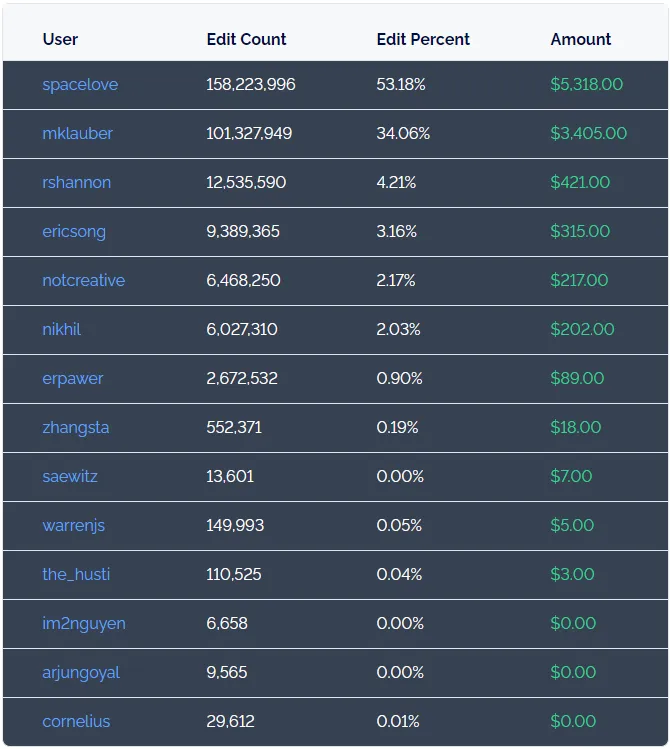670x749 pixels.
Task: Open ericsong's user page
Action: pos(74,231)
